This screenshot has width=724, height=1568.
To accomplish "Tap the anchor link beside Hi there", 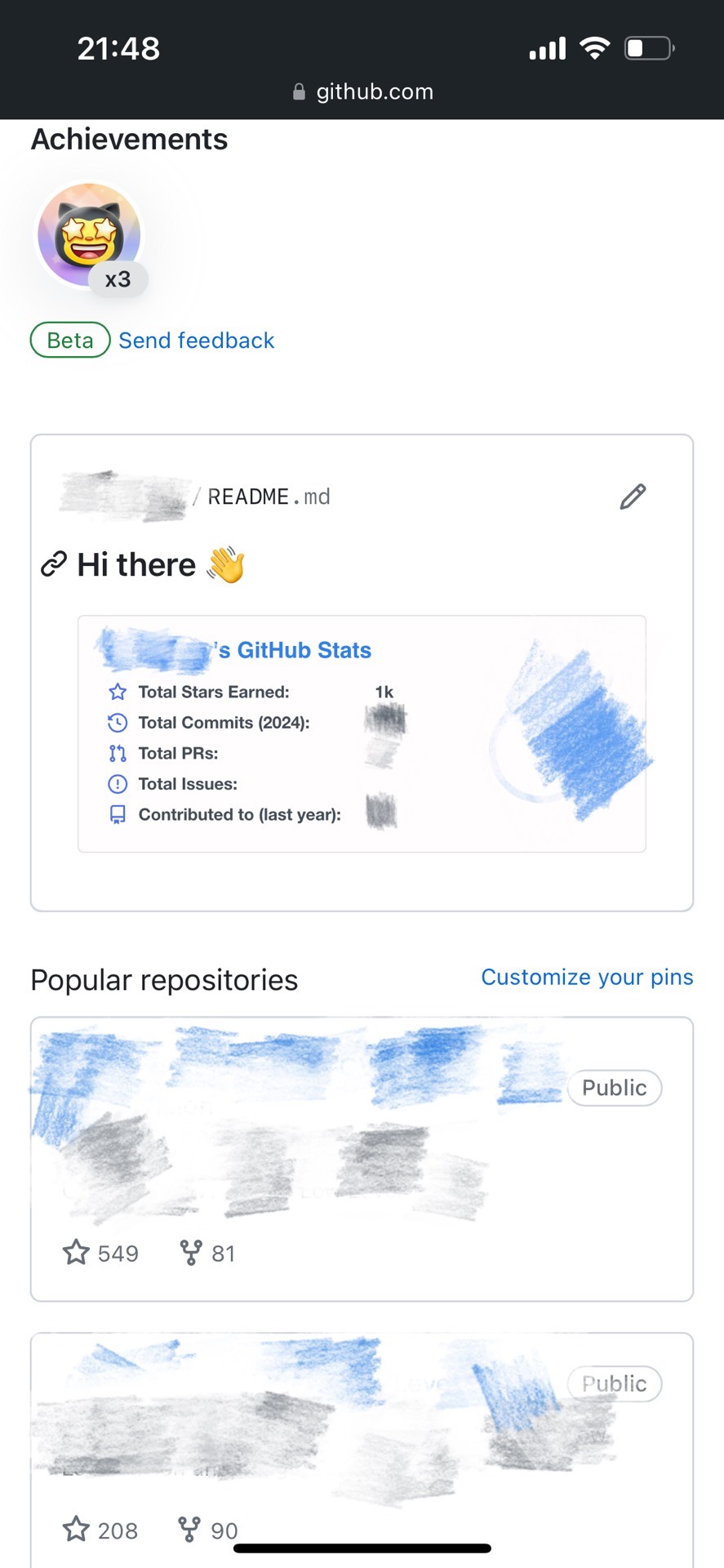I will pos(53,564).
